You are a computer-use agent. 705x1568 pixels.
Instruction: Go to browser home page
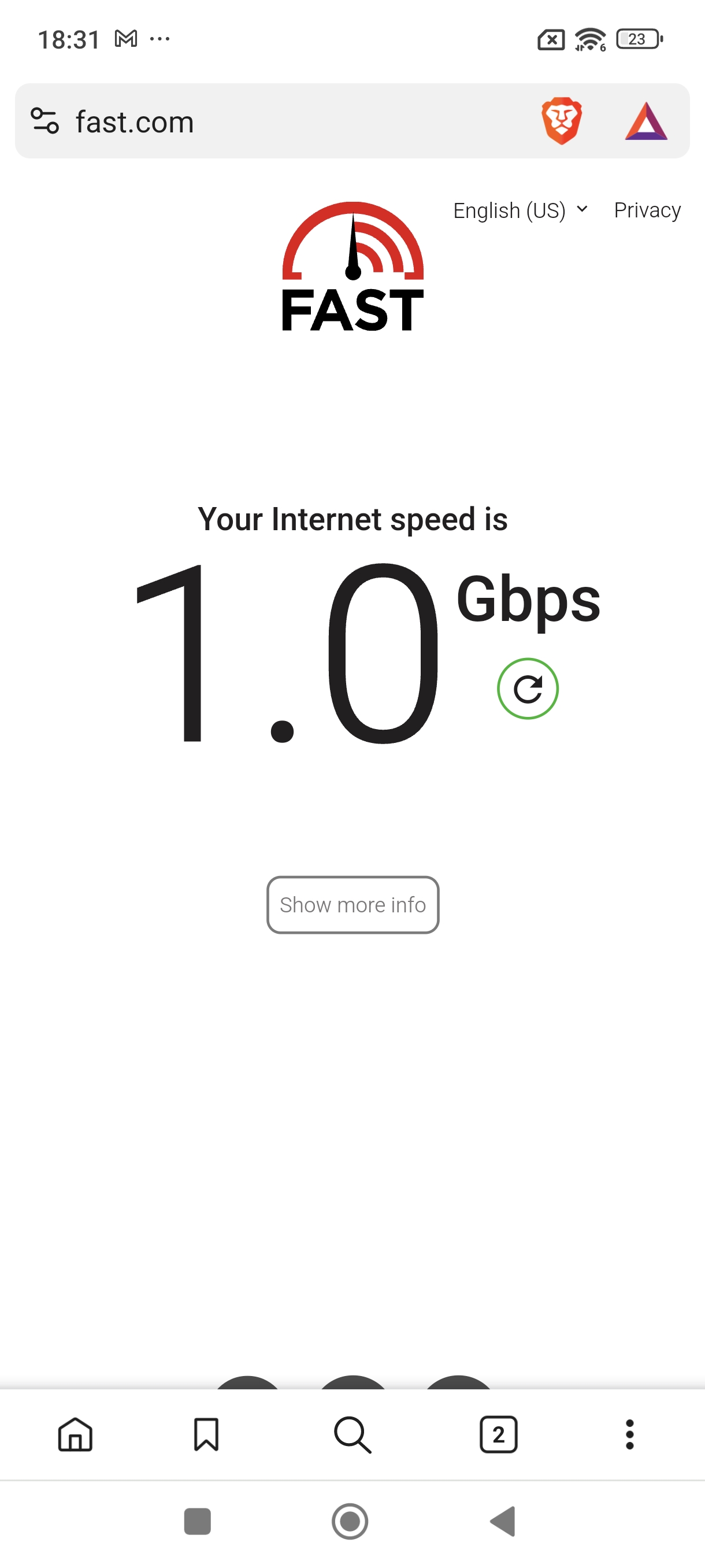76,1434
